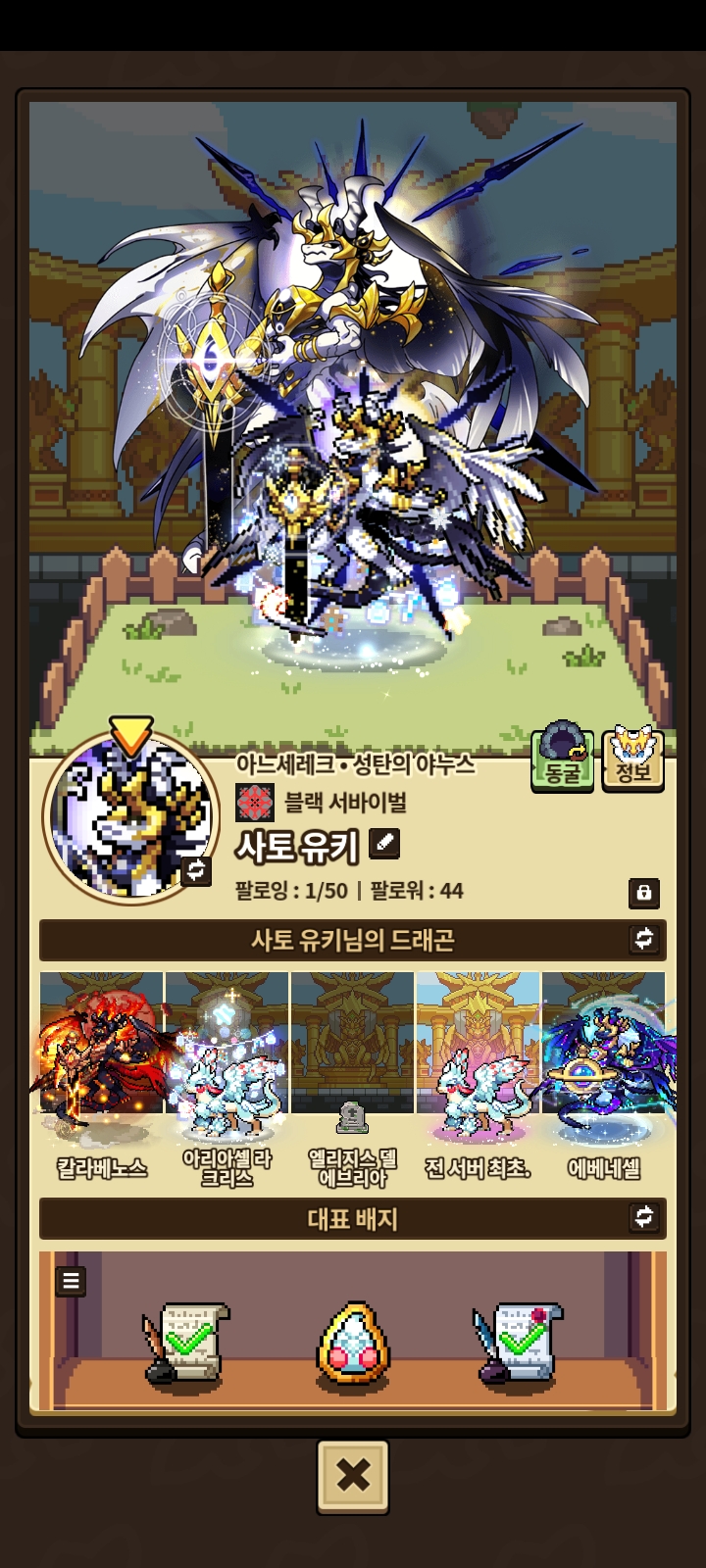Swap the profile avatar picture
The image size is (706, 1568).
pyautogui.click(x=196, y=870)
